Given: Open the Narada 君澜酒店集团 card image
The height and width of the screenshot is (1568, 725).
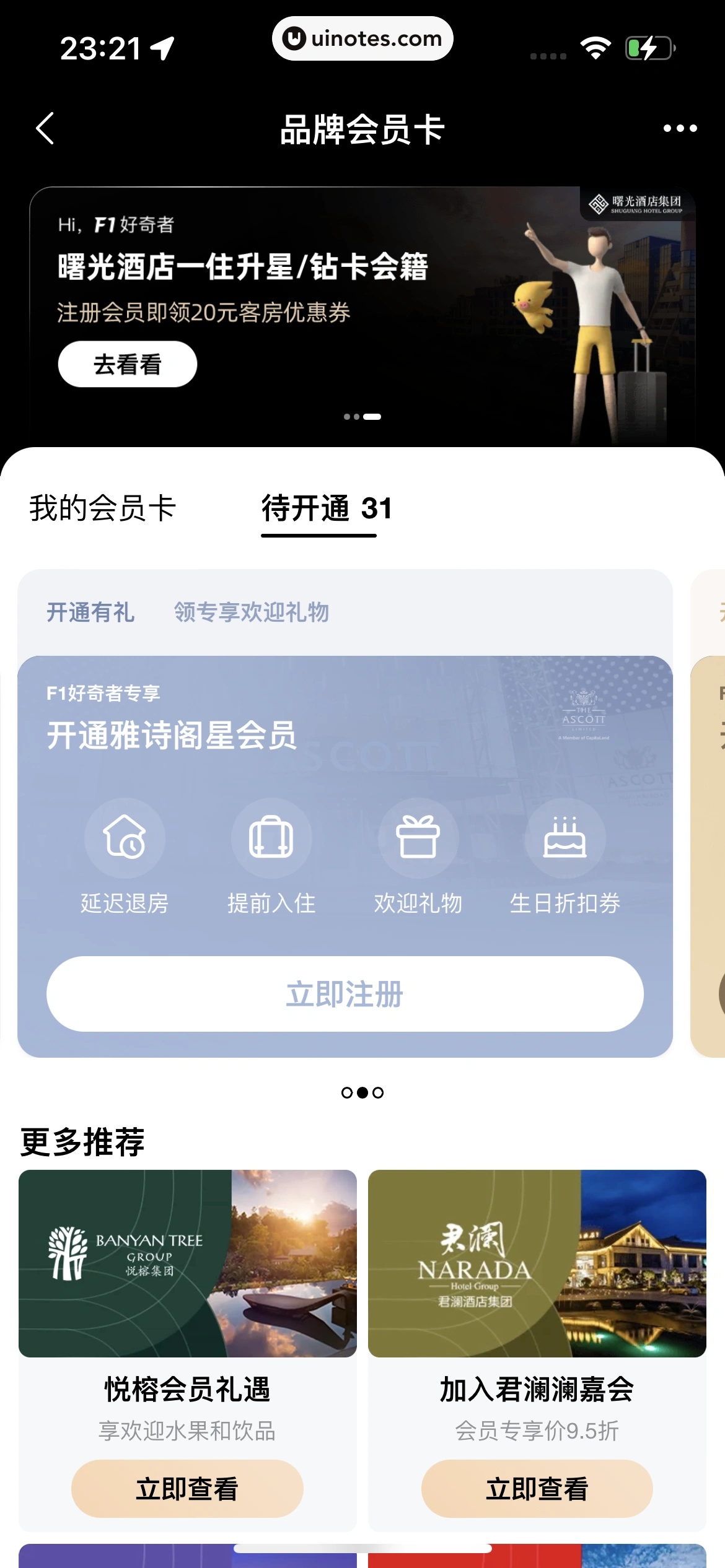Looking at the screenshot, I should 537,1263.
